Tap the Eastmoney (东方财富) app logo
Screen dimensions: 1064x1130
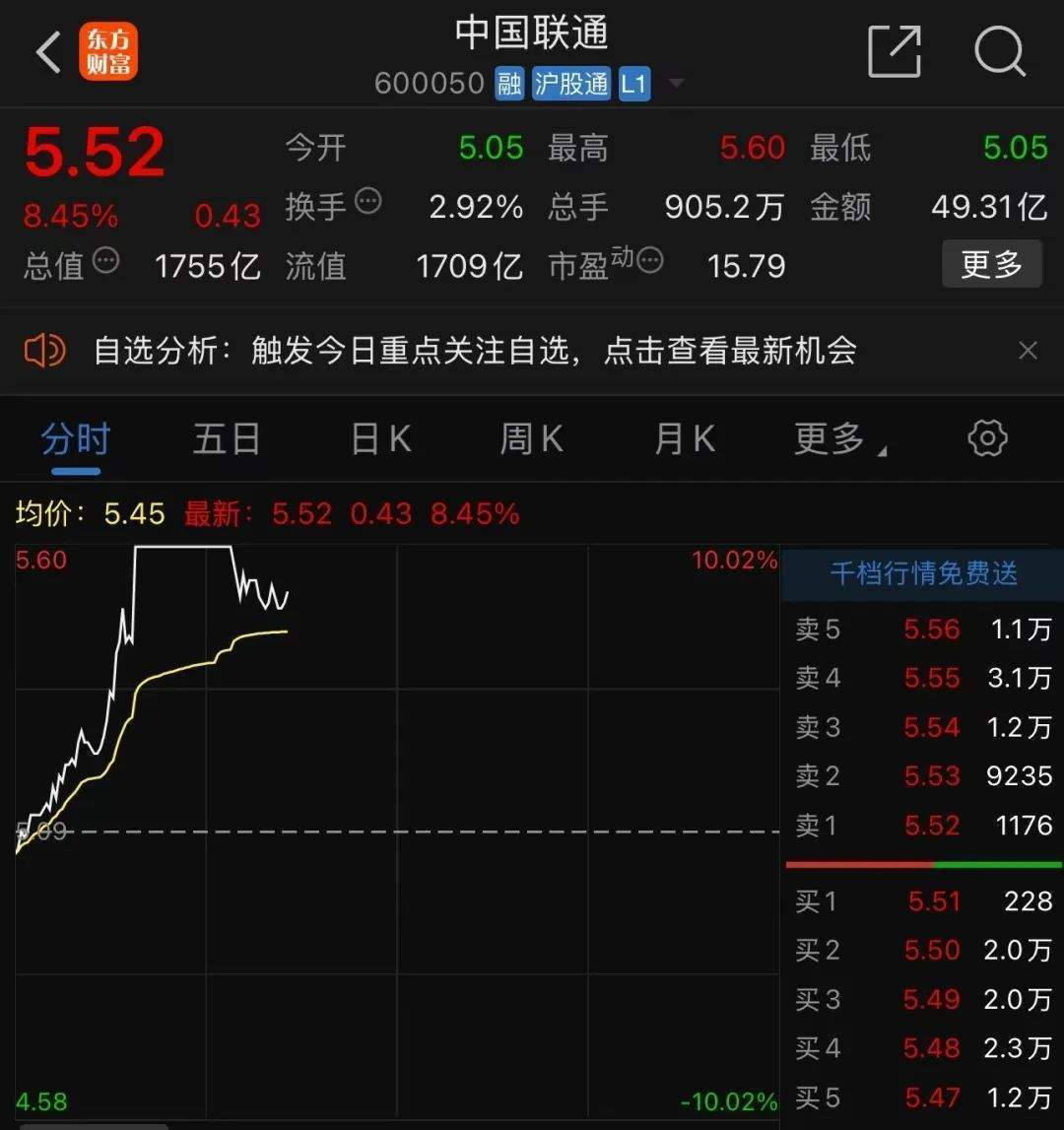point(109,51)
